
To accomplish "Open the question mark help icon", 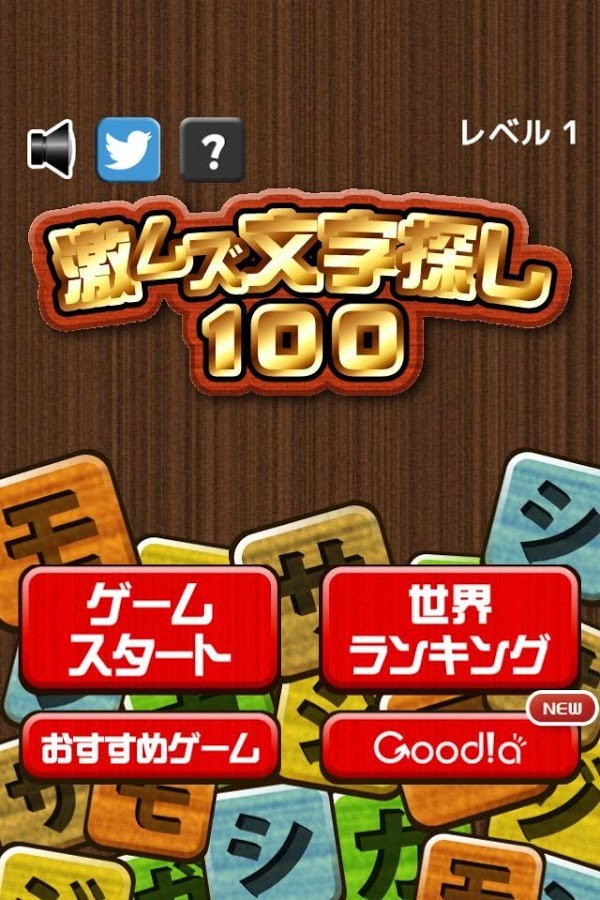I will [x=211, y=150].
